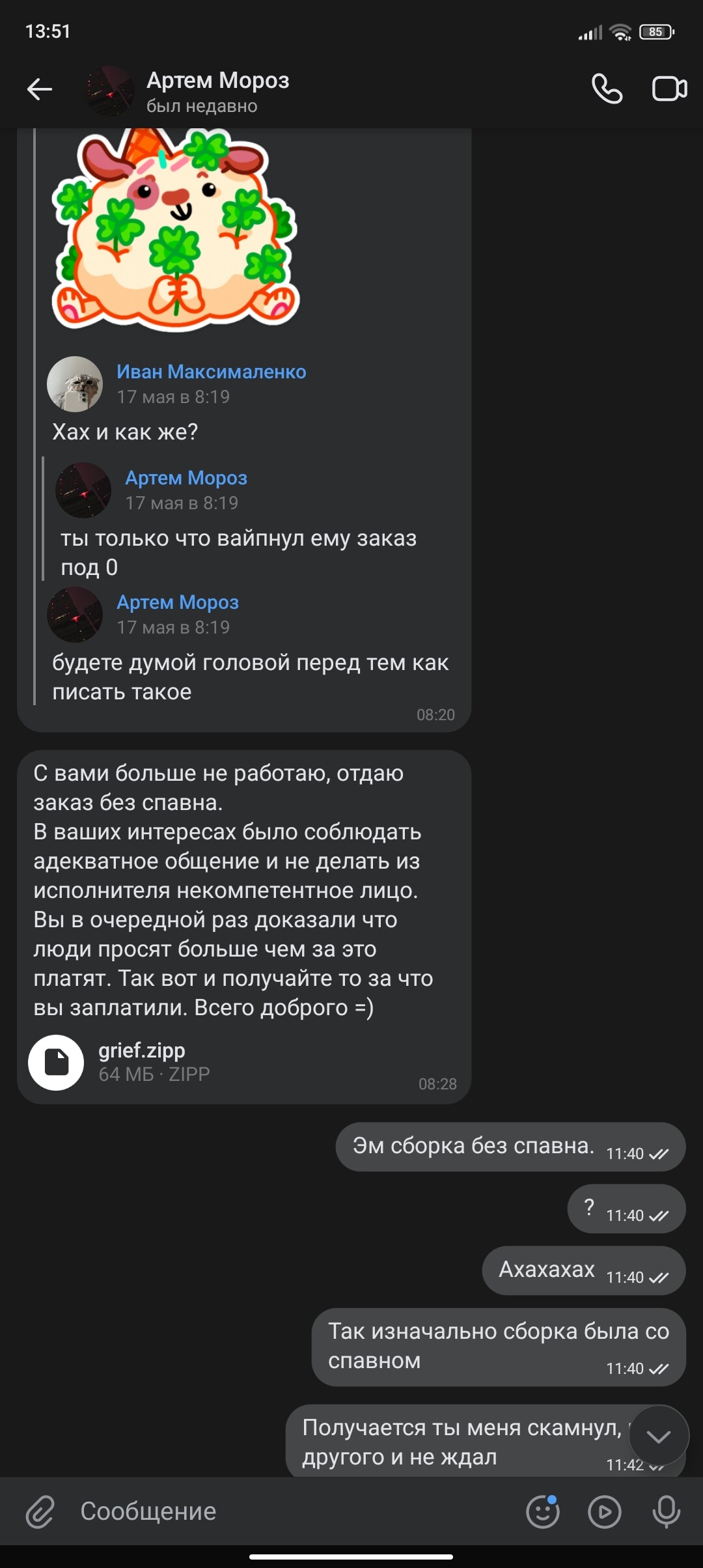Open the grief.zipp file attachment

(56, 1062)
